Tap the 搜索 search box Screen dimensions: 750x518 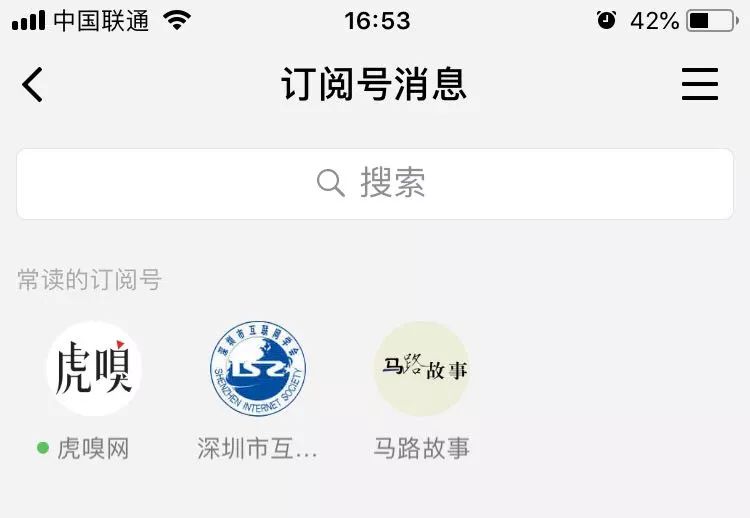(x=375, y=184)
